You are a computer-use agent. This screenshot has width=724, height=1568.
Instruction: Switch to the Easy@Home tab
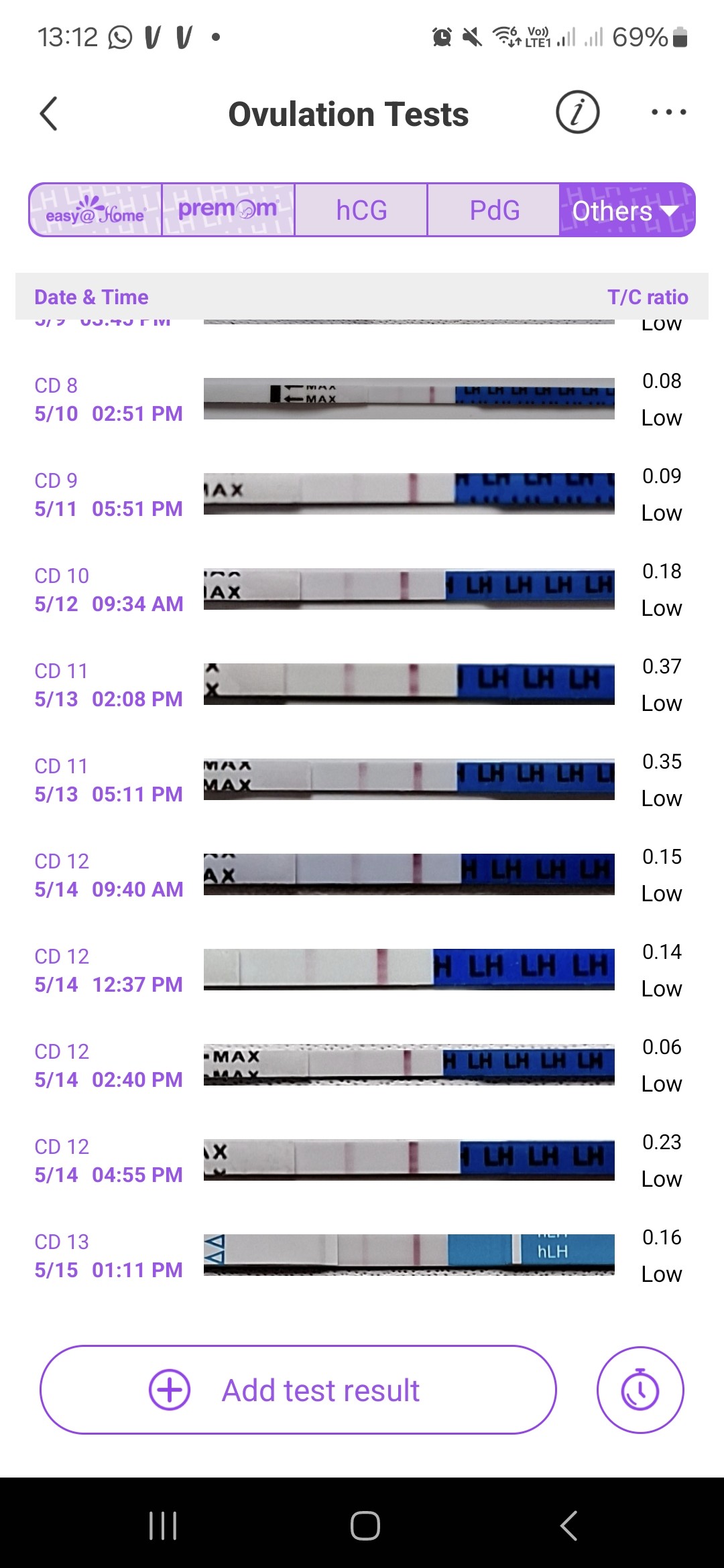click(x=95, y=210)
